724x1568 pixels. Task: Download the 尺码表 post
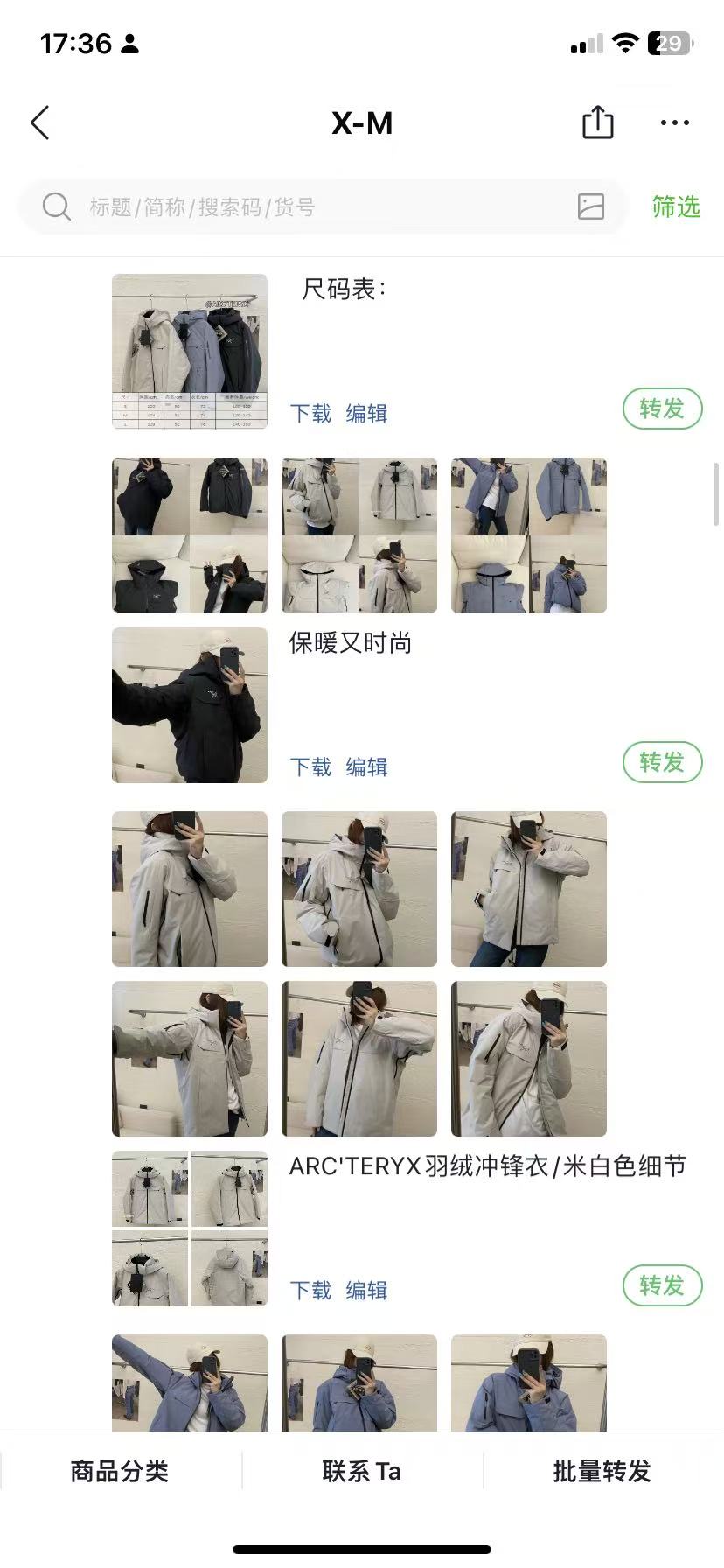(x=310, y=413)
